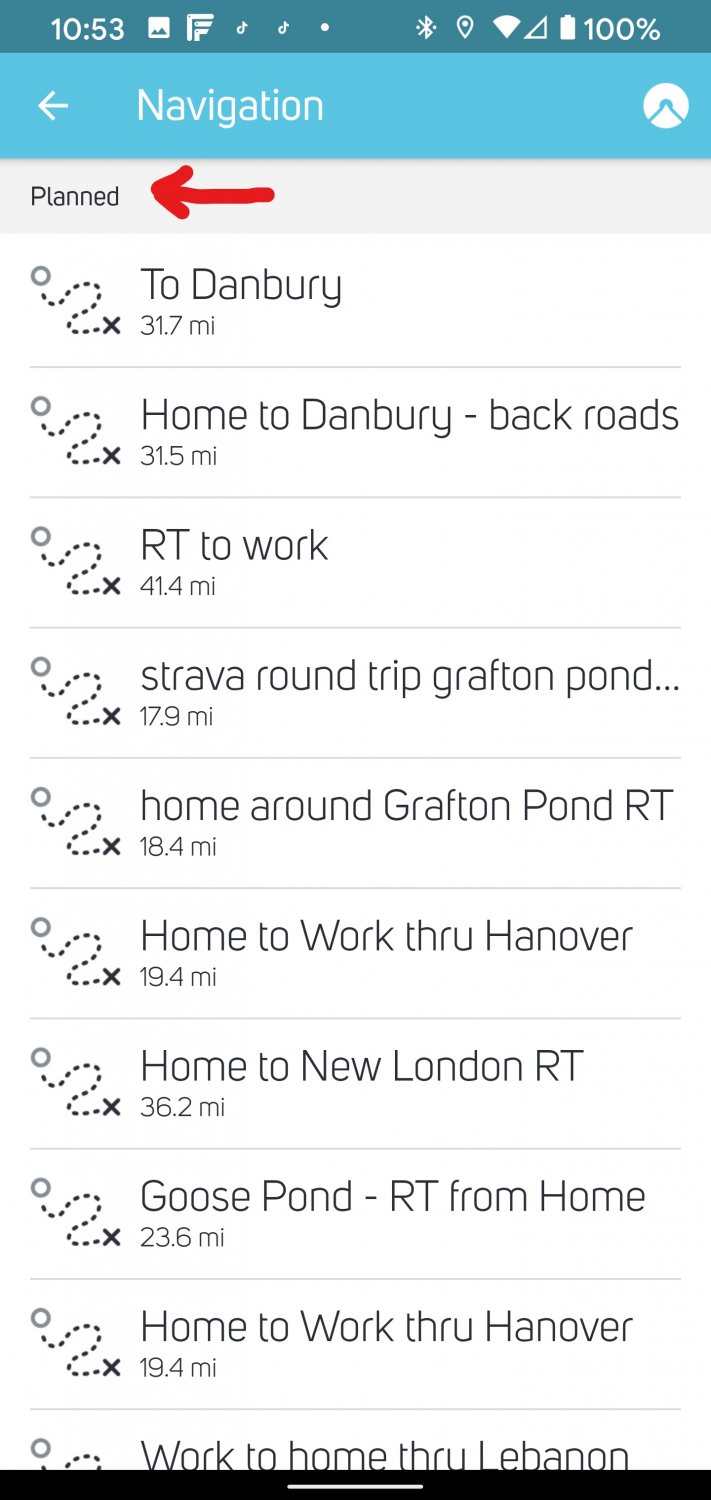
Task: Open the To Danbury route
Action: pyautogui.click(x=355, y=301)
